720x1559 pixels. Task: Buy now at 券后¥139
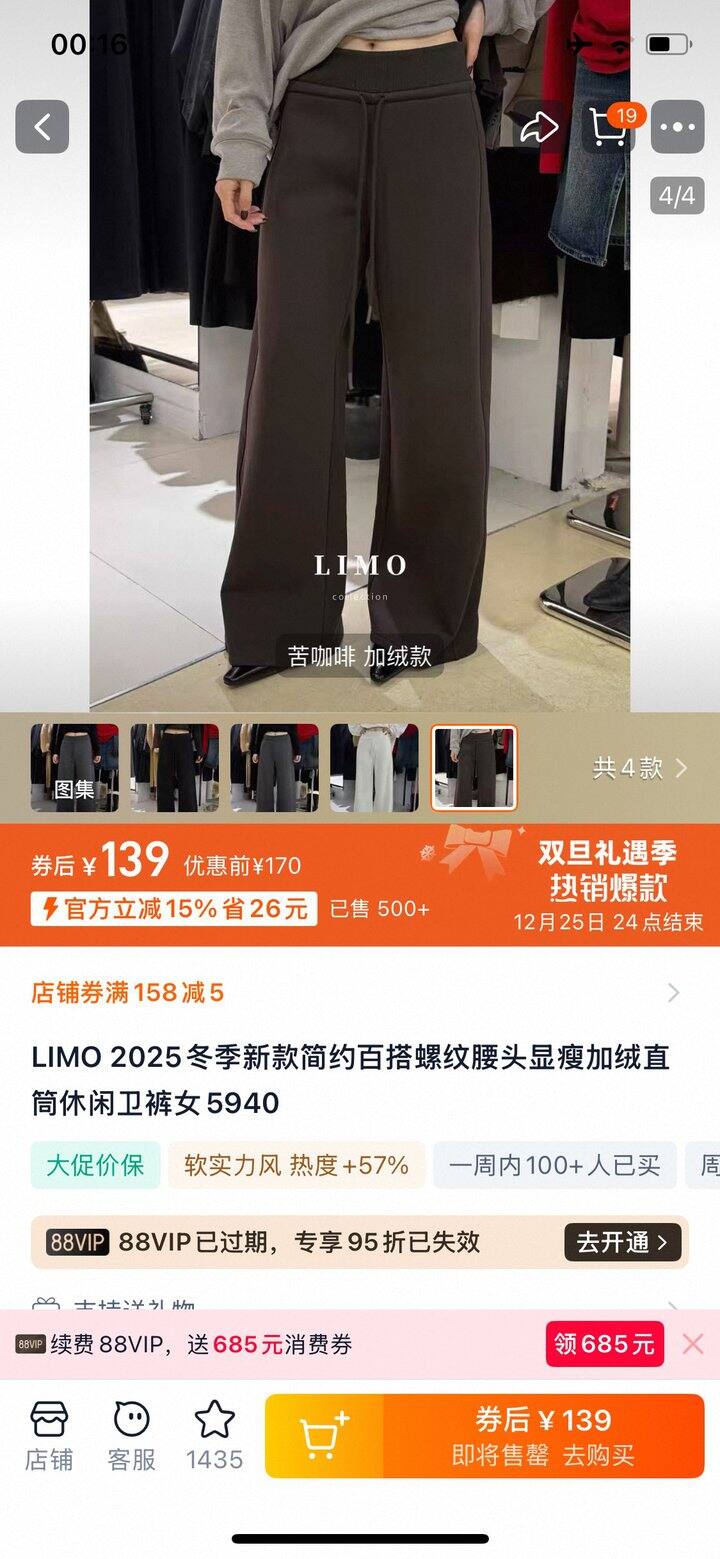point(543,1436)
